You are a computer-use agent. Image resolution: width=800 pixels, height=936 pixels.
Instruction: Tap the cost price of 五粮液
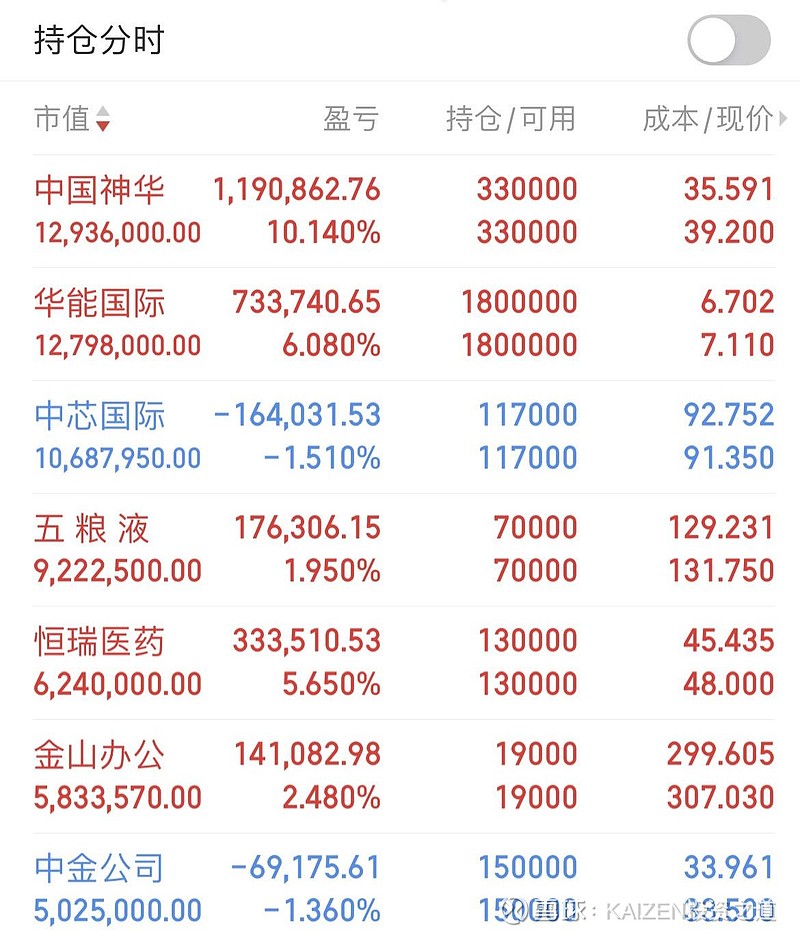click(722, 528)
